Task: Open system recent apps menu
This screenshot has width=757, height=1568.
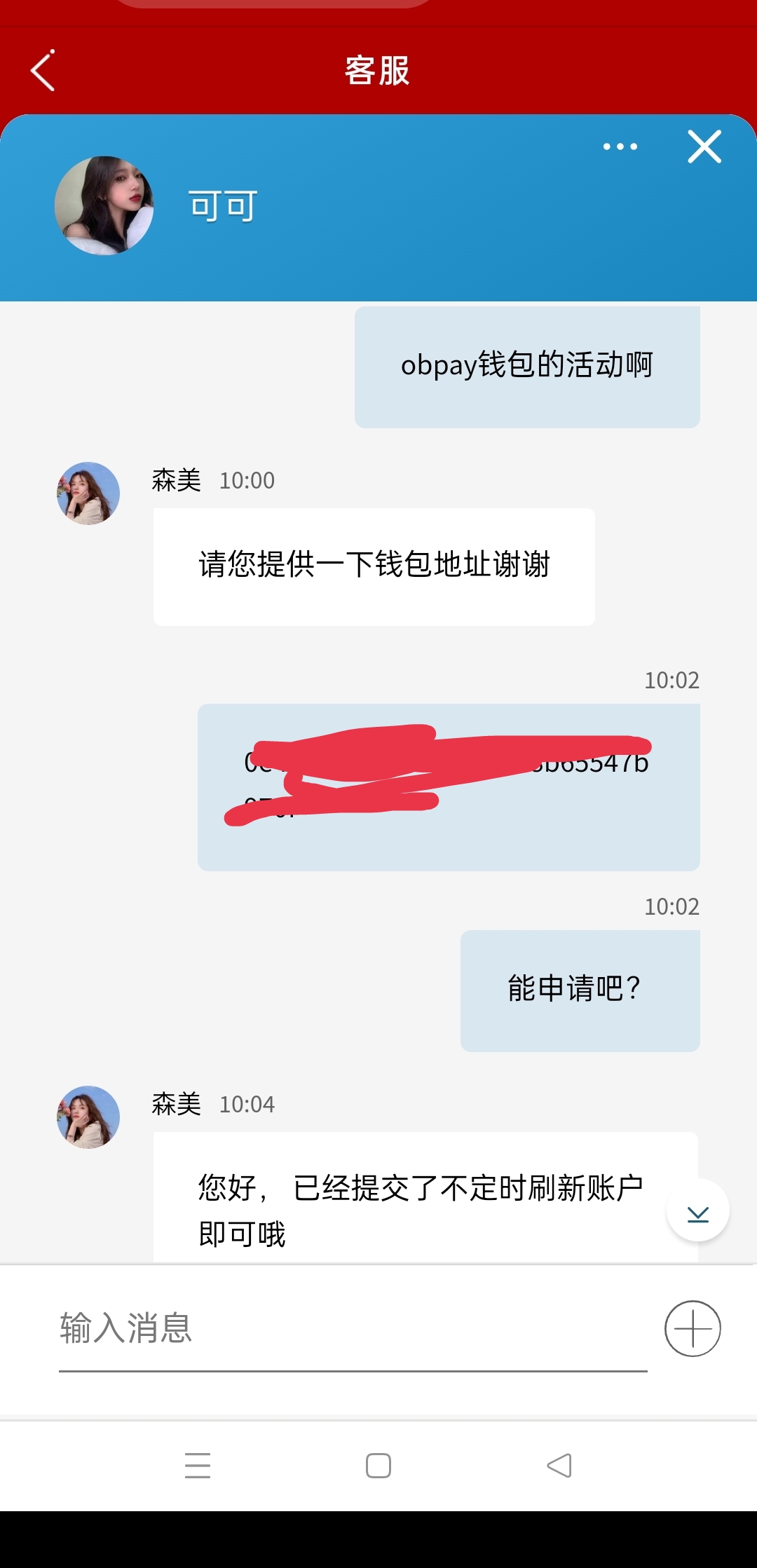Action: 198,1466
